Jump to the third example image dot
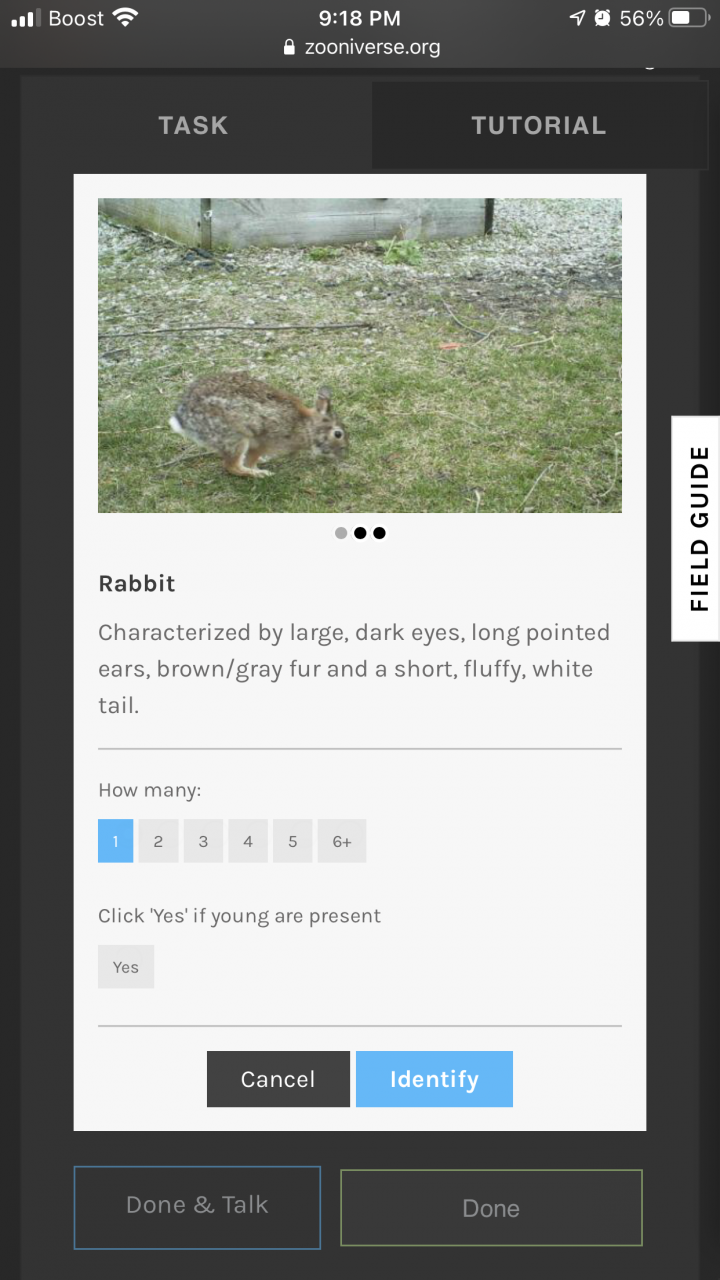720x1280 pixels. pos(379,533)
